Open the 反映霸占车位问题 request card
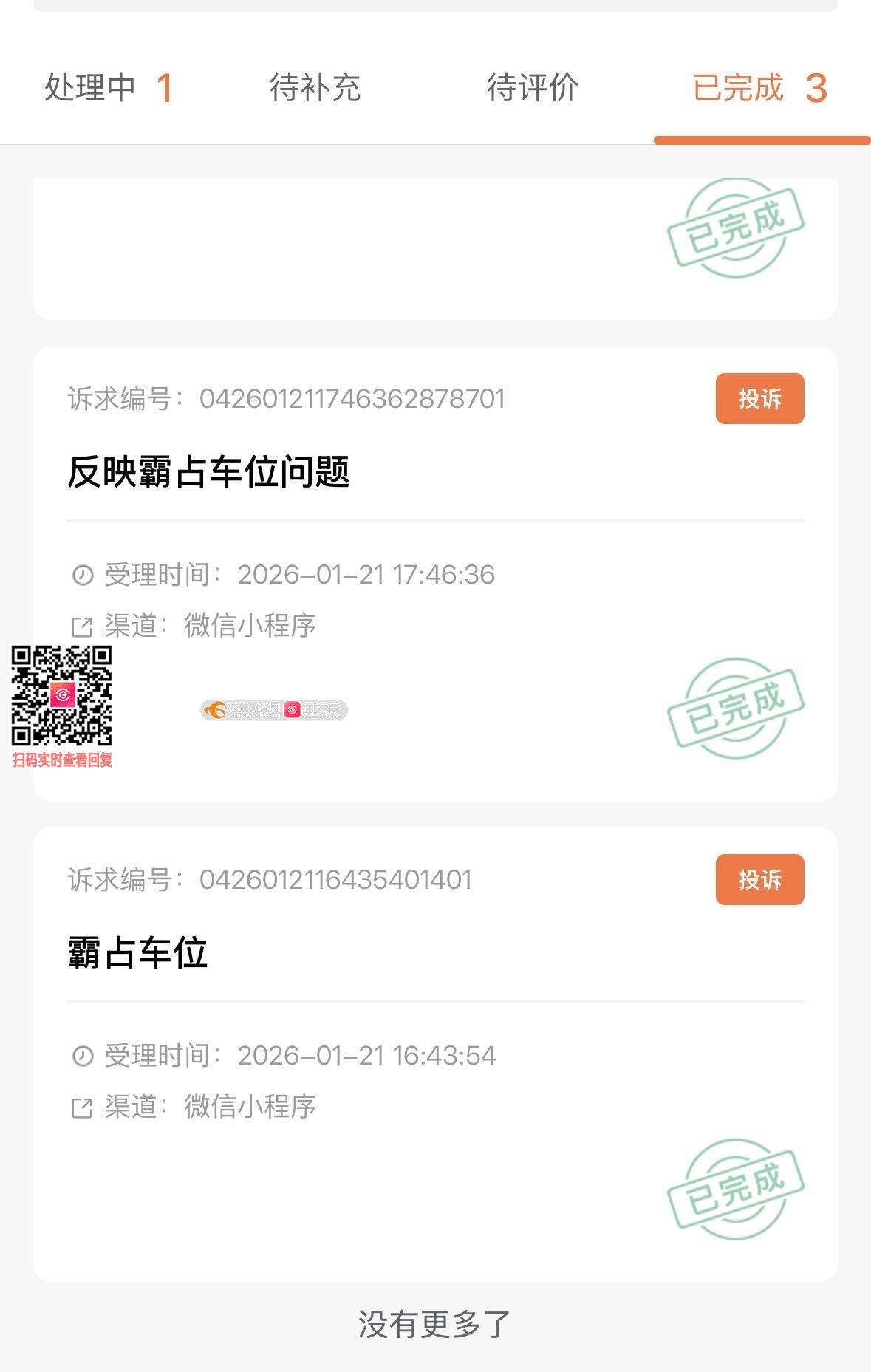871x1372 pixels. click(208, 472)
